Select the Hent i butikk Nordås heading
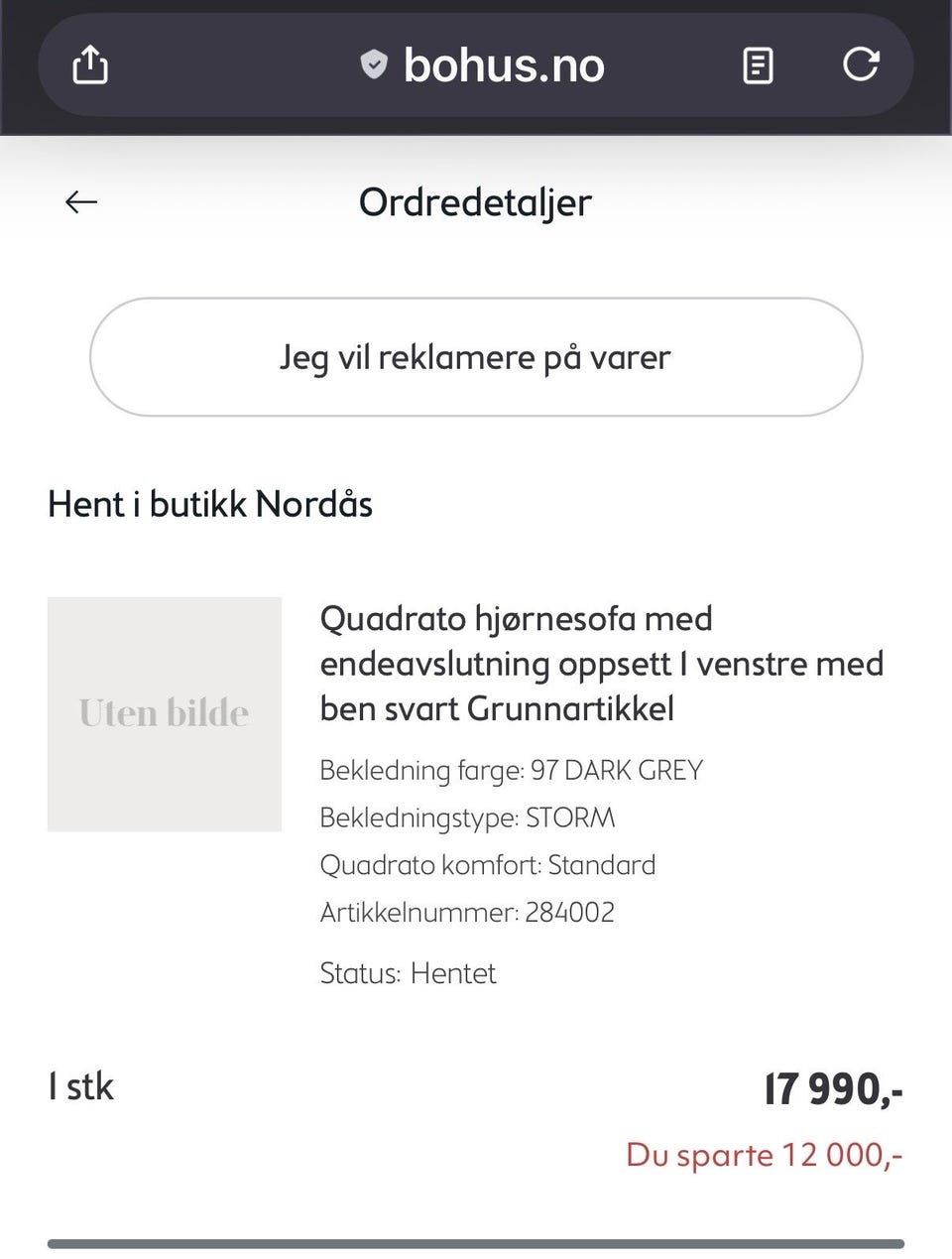Screen dimensions: 952x1259 click(x=210, y=504)
